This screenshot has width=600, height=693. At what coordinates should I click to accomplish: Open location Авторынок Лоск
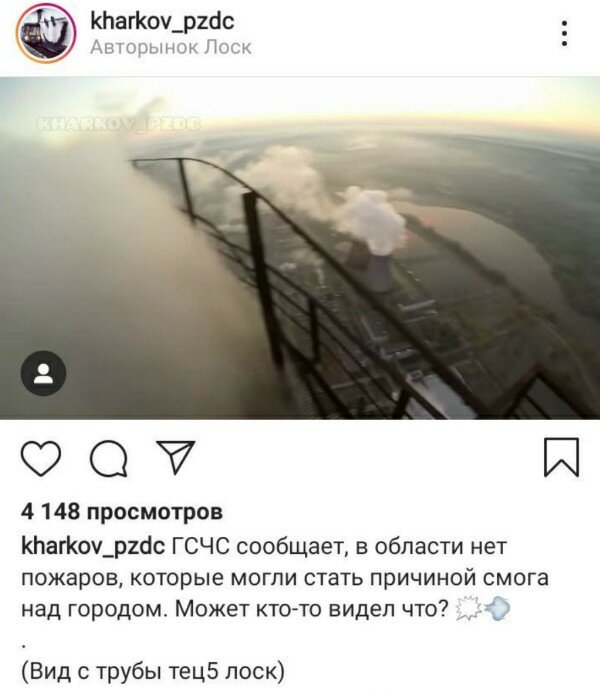170,47
